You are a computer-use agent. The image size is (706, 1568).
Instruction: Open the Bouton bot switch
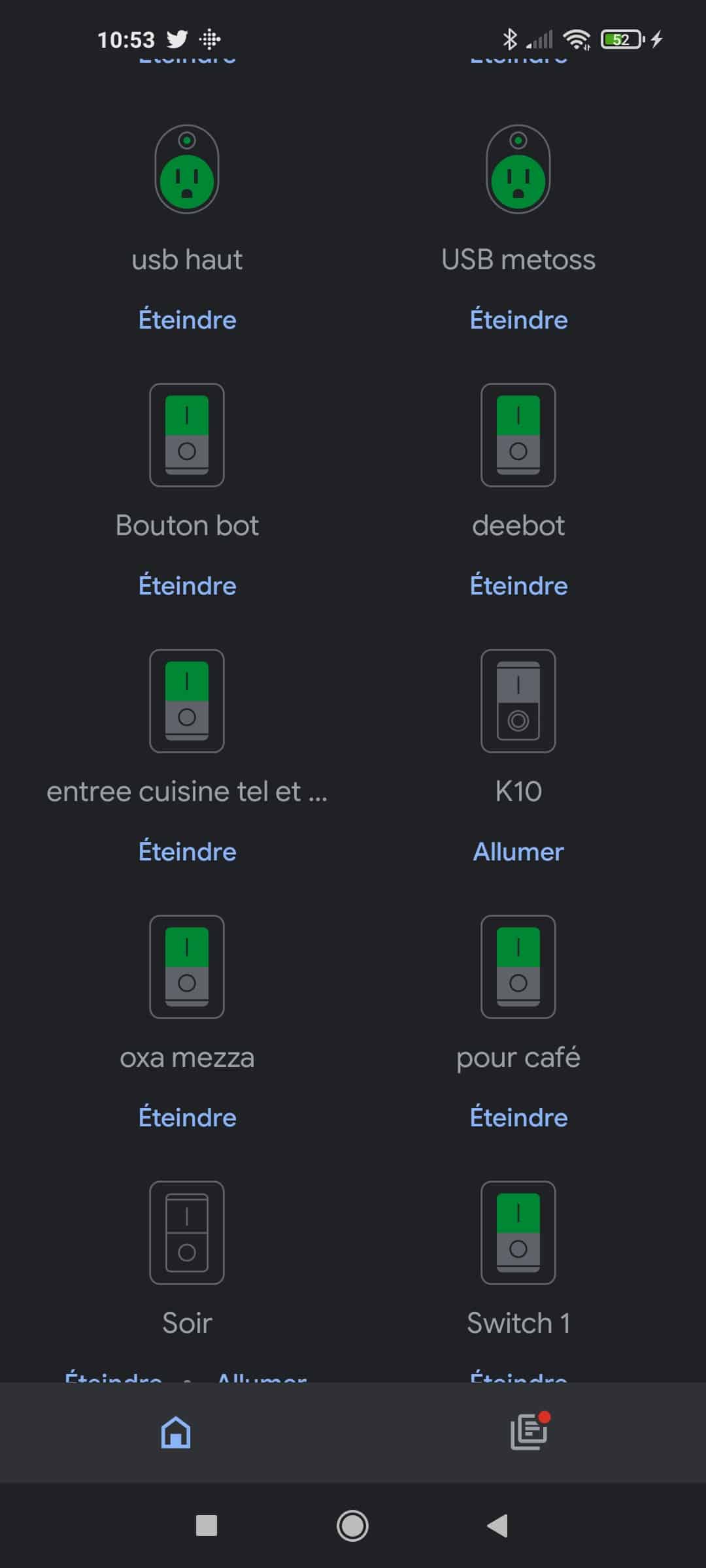[x=187, y=435]
